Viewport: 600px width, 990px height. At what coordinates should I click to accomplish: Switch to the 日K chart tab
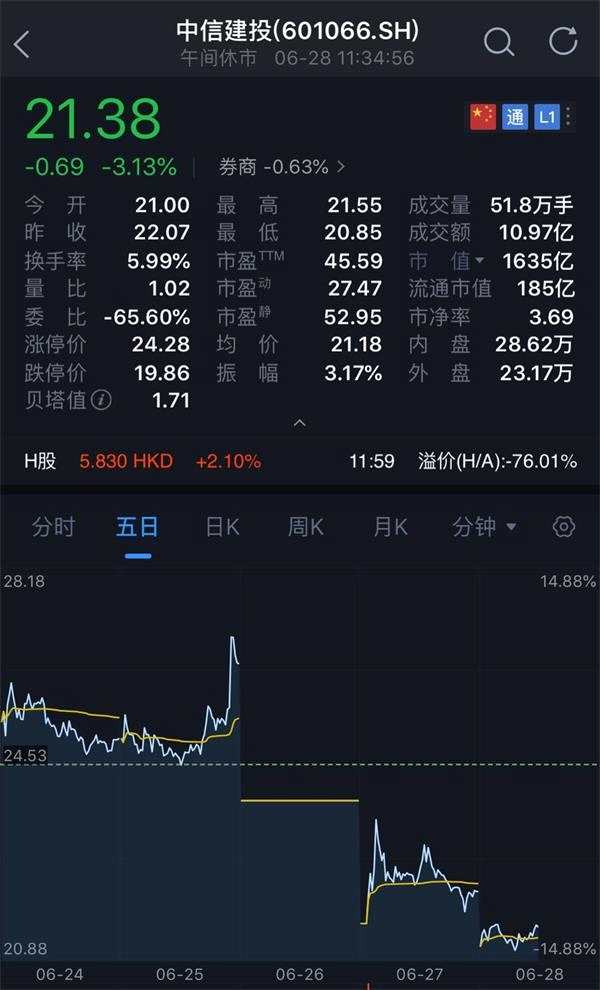(x=222, y=527)
